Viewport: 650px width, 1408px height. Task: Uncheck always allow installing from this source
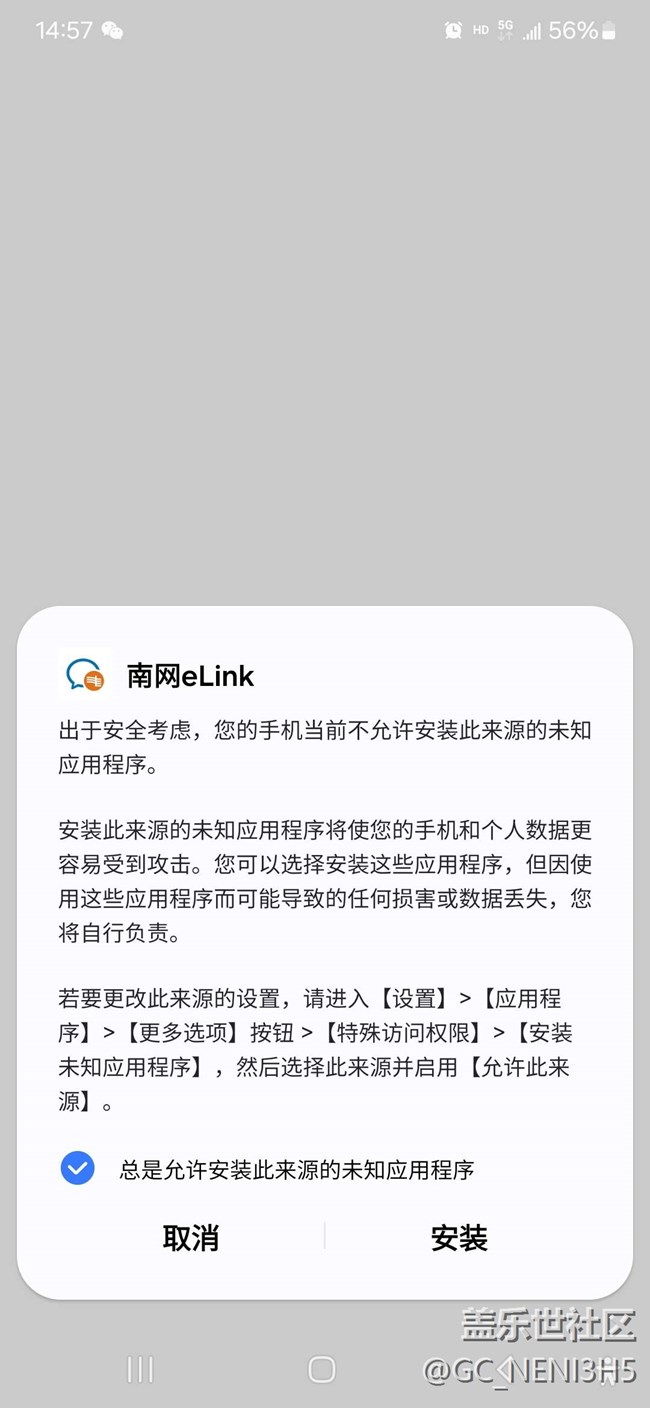pos(77,1168)
